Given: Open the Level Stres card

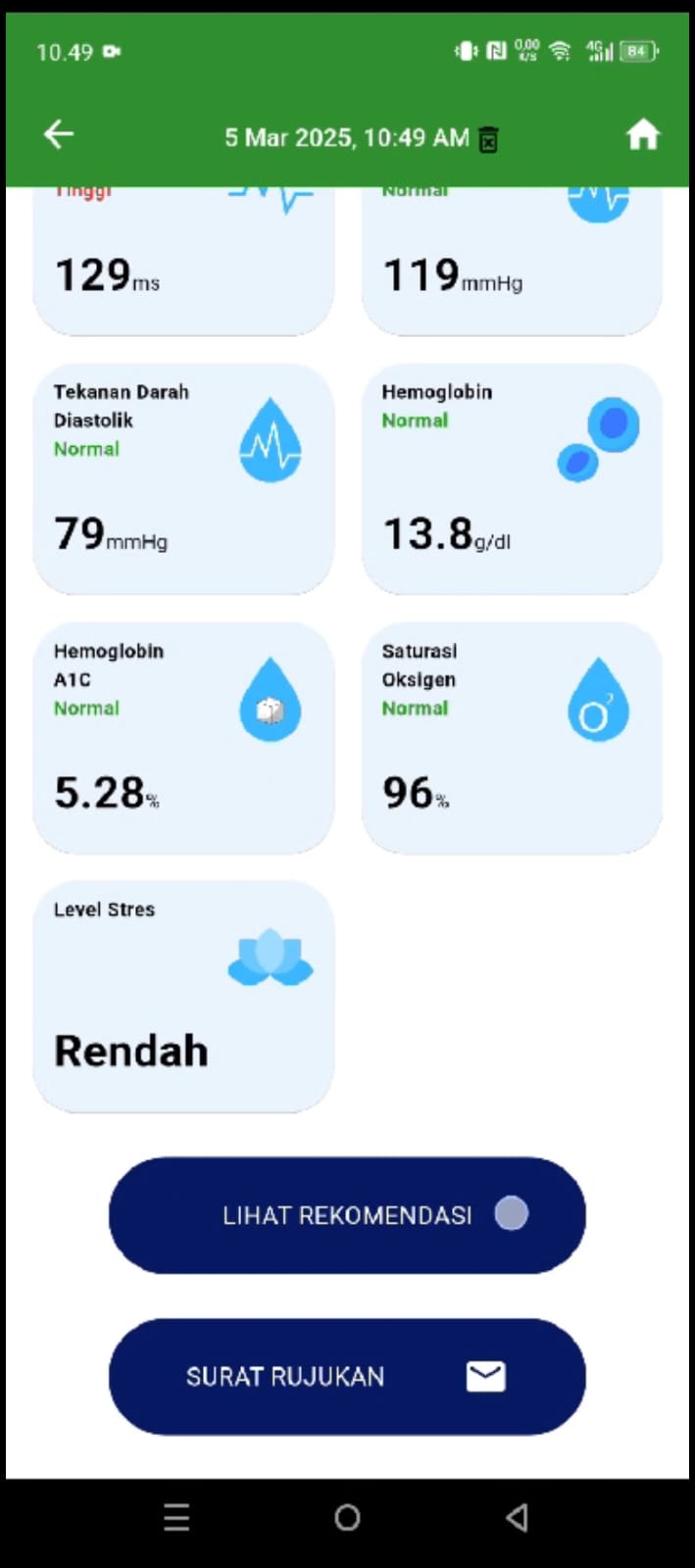Looking at the screenshot, I should (x=183, y=997).
